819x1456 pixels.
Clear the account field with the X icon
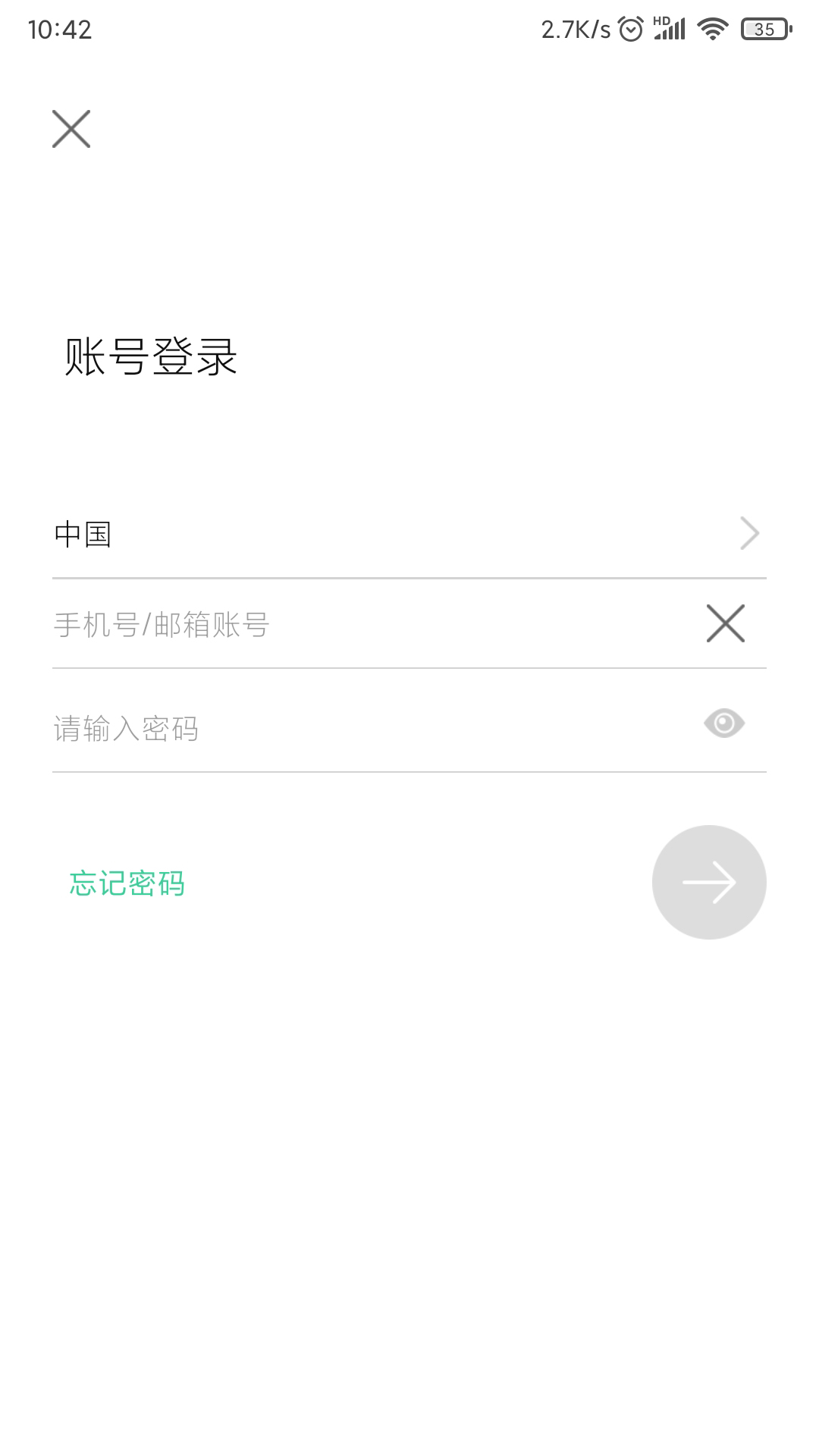[x=726, y=623]
